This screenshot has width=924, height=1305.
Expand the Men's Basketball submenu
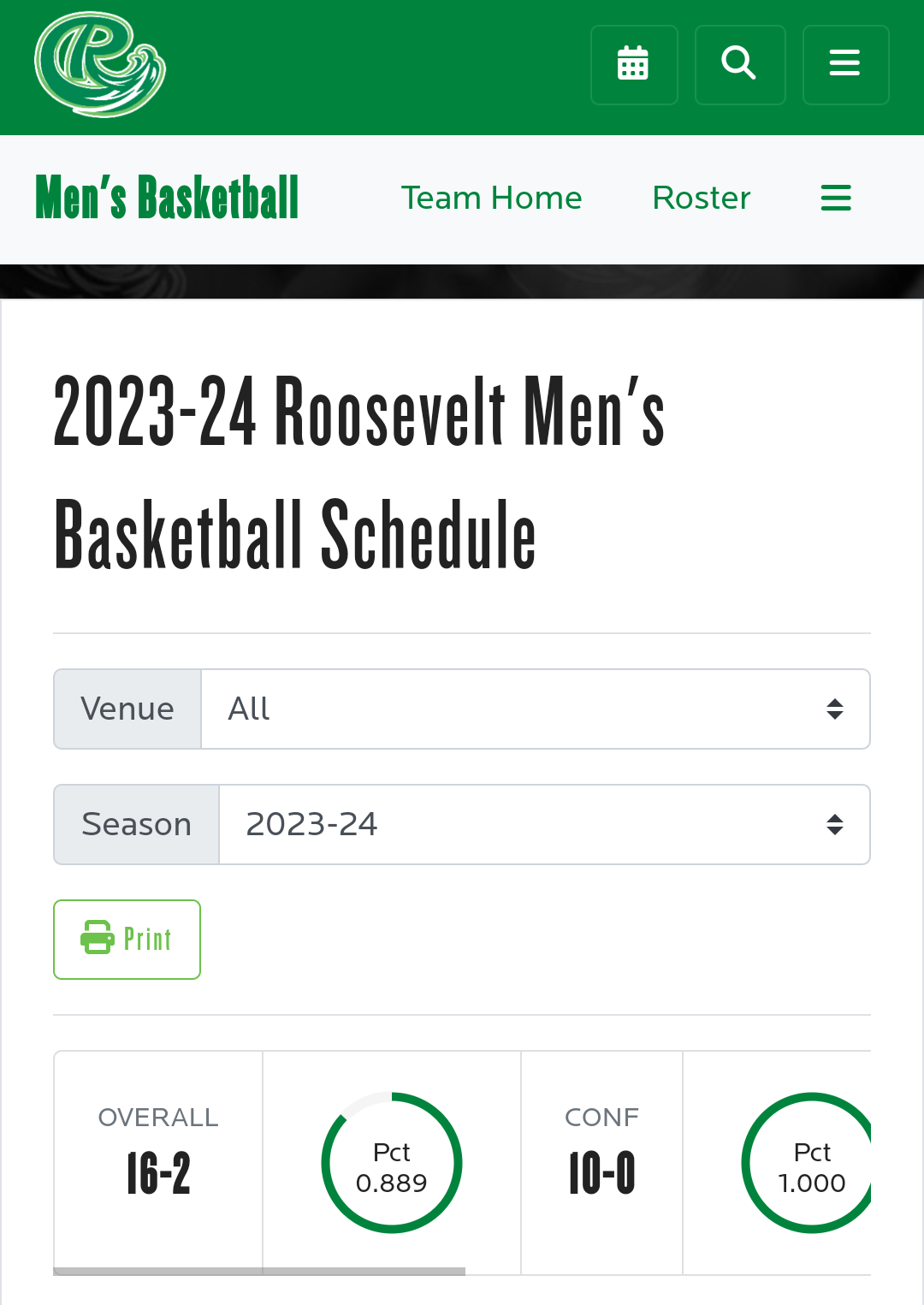pyautogui.click(x=836, y=198)
